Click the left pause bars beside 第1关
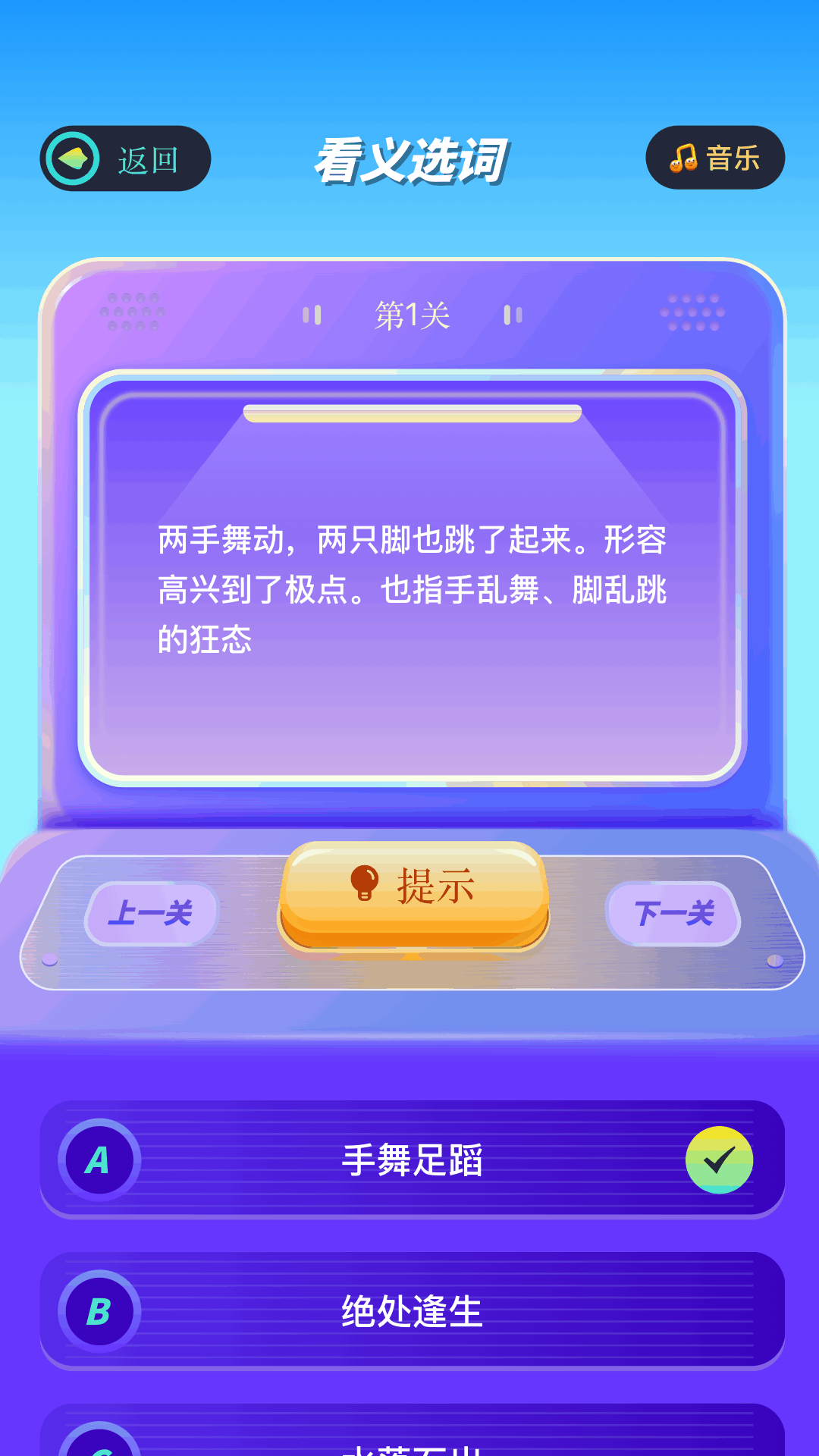The width and height of the screenshot is (819, 1456). pyautogui.click(x=311, y=315)
